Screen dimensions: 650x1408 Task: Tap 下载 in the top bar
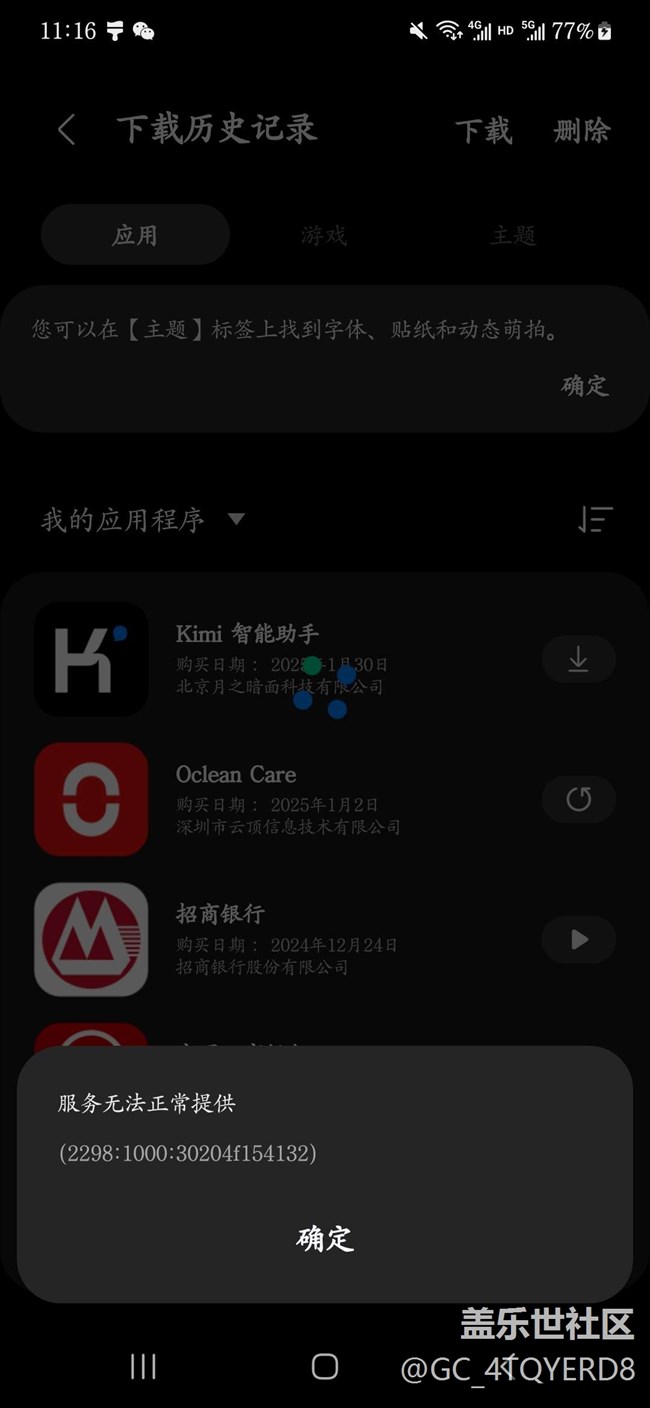coord(484,130)
